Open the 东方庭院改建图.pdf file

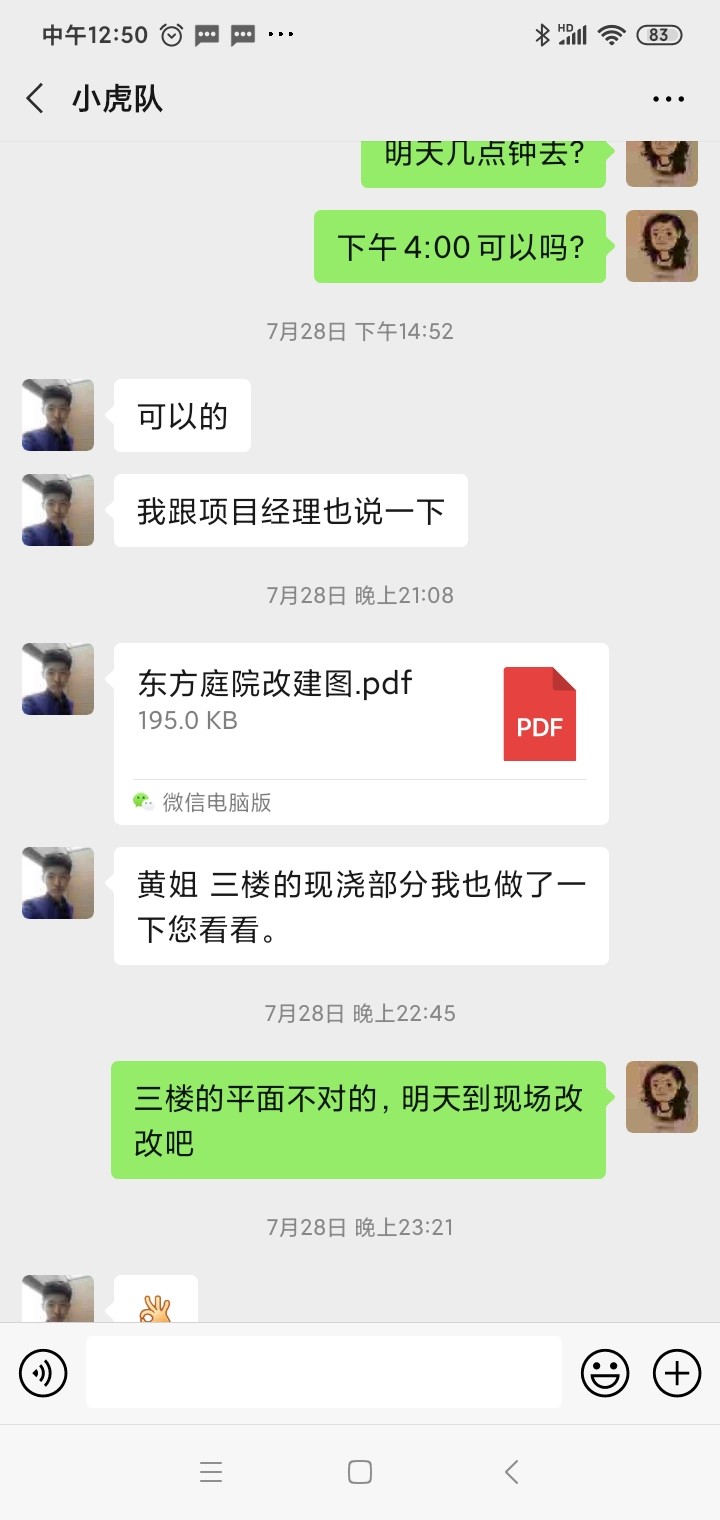click(x=361, y=733)
